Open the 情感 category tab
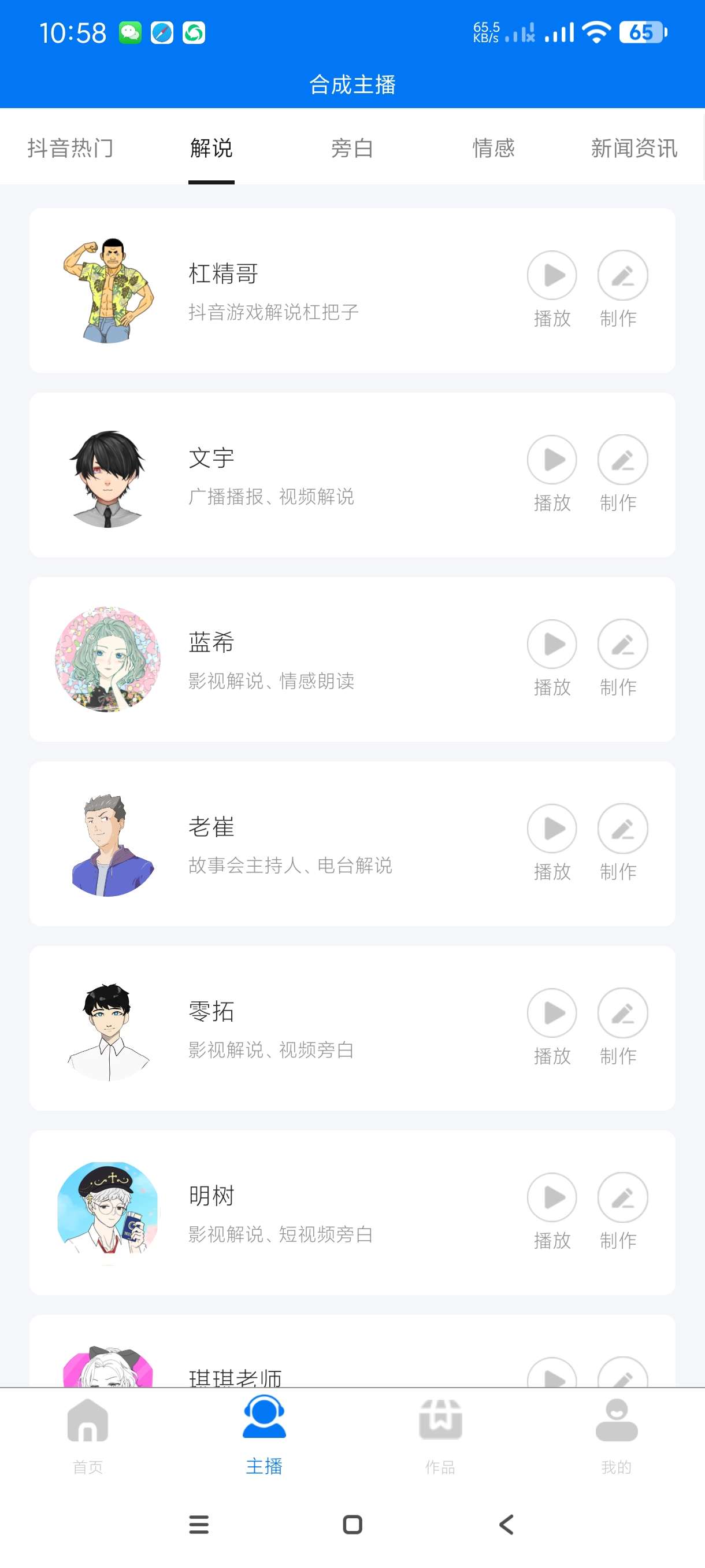Image resolution: width=705 pixels, height=1568 pixels. click(x=493, y=148)
